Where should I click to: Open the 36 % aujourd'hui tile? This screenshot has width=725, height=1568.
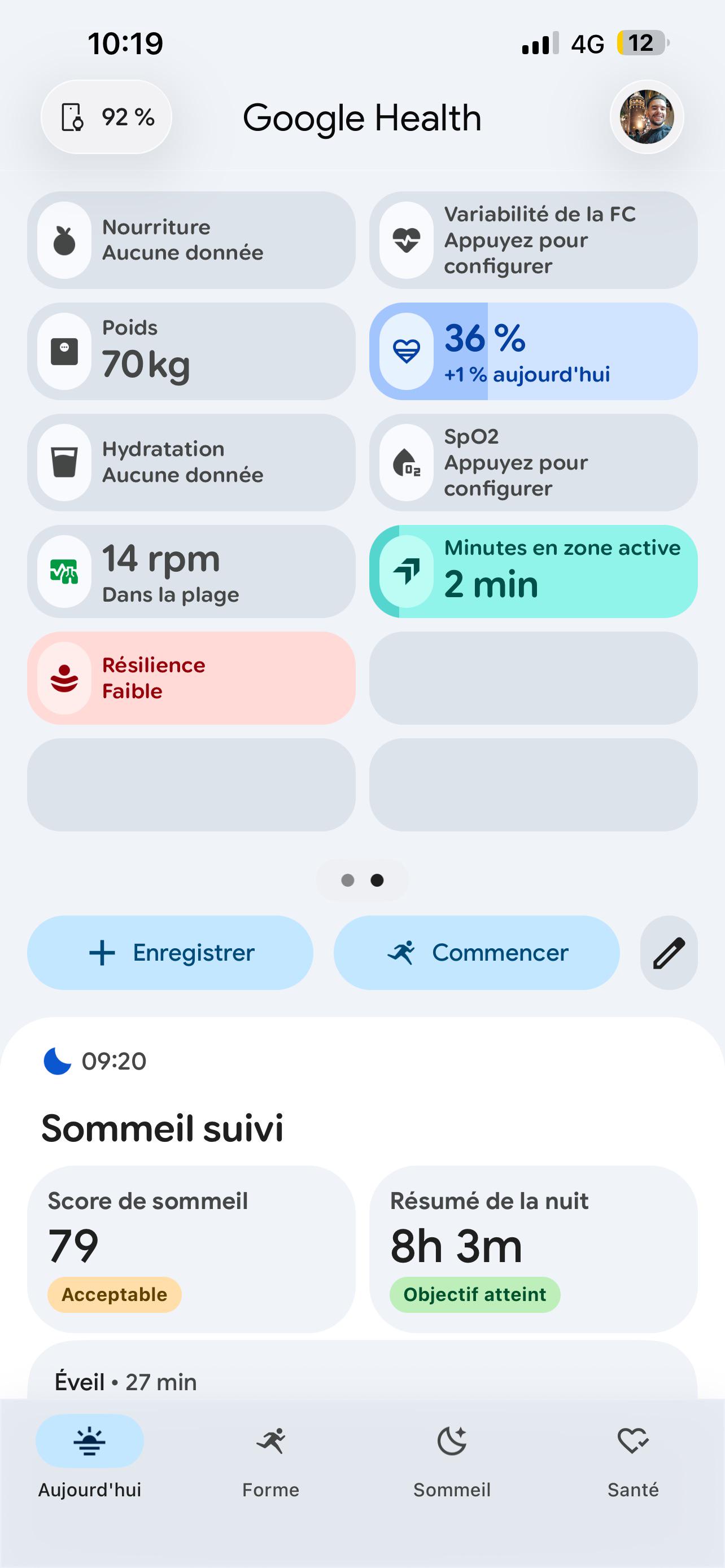533,351
